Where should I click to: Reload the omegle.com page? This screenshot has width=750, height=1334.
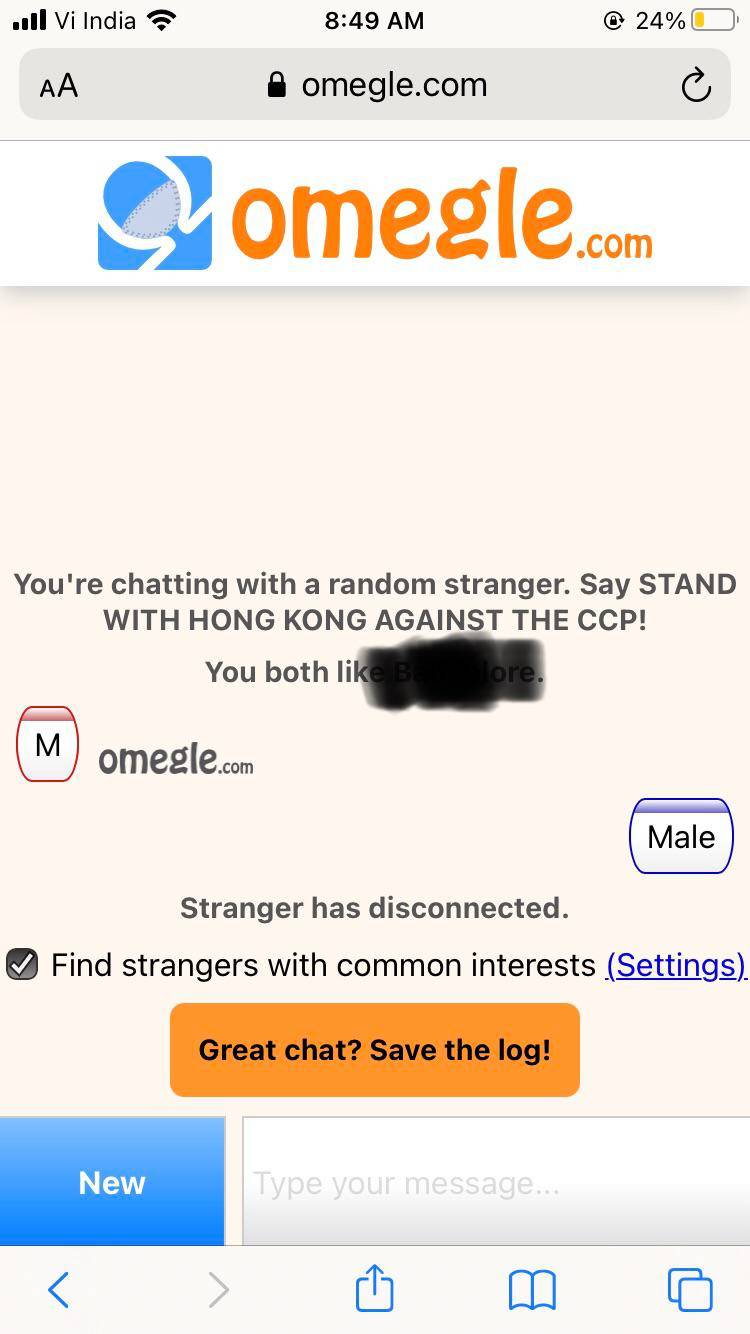coord(696,85)
